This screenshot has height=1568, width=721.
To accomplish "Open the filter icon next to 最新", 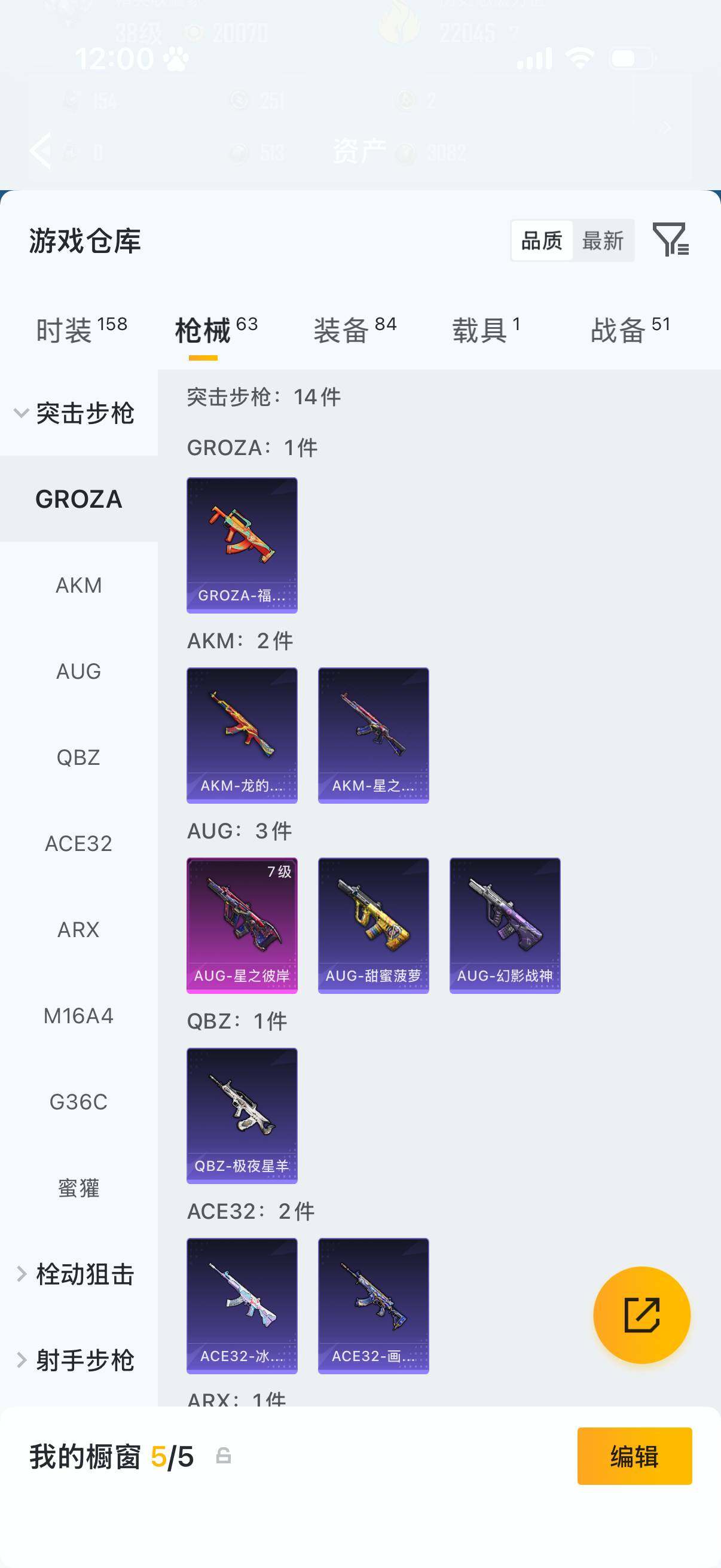I will coord(670,239).
